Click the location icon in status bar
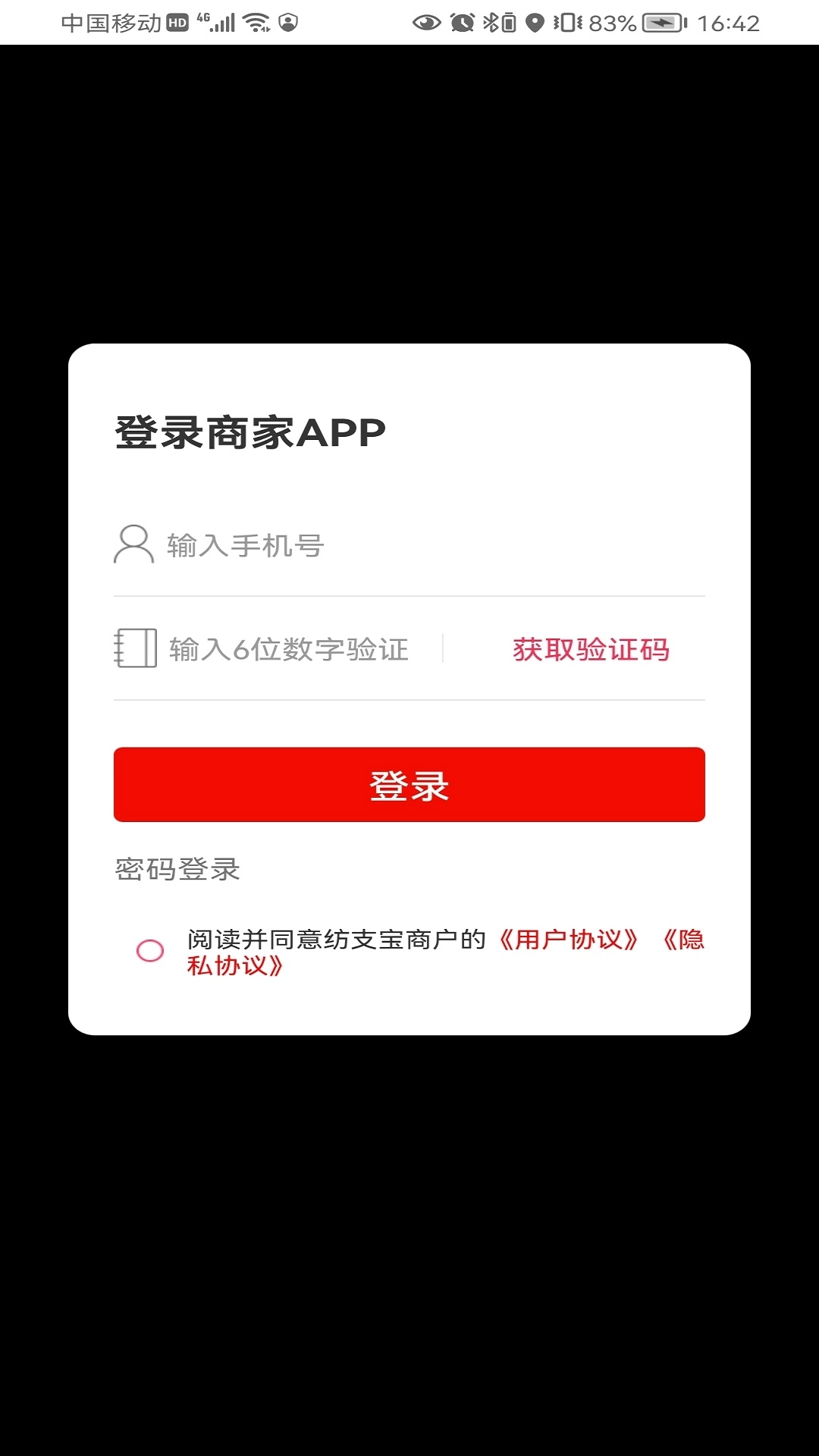 tap(534, 22)
